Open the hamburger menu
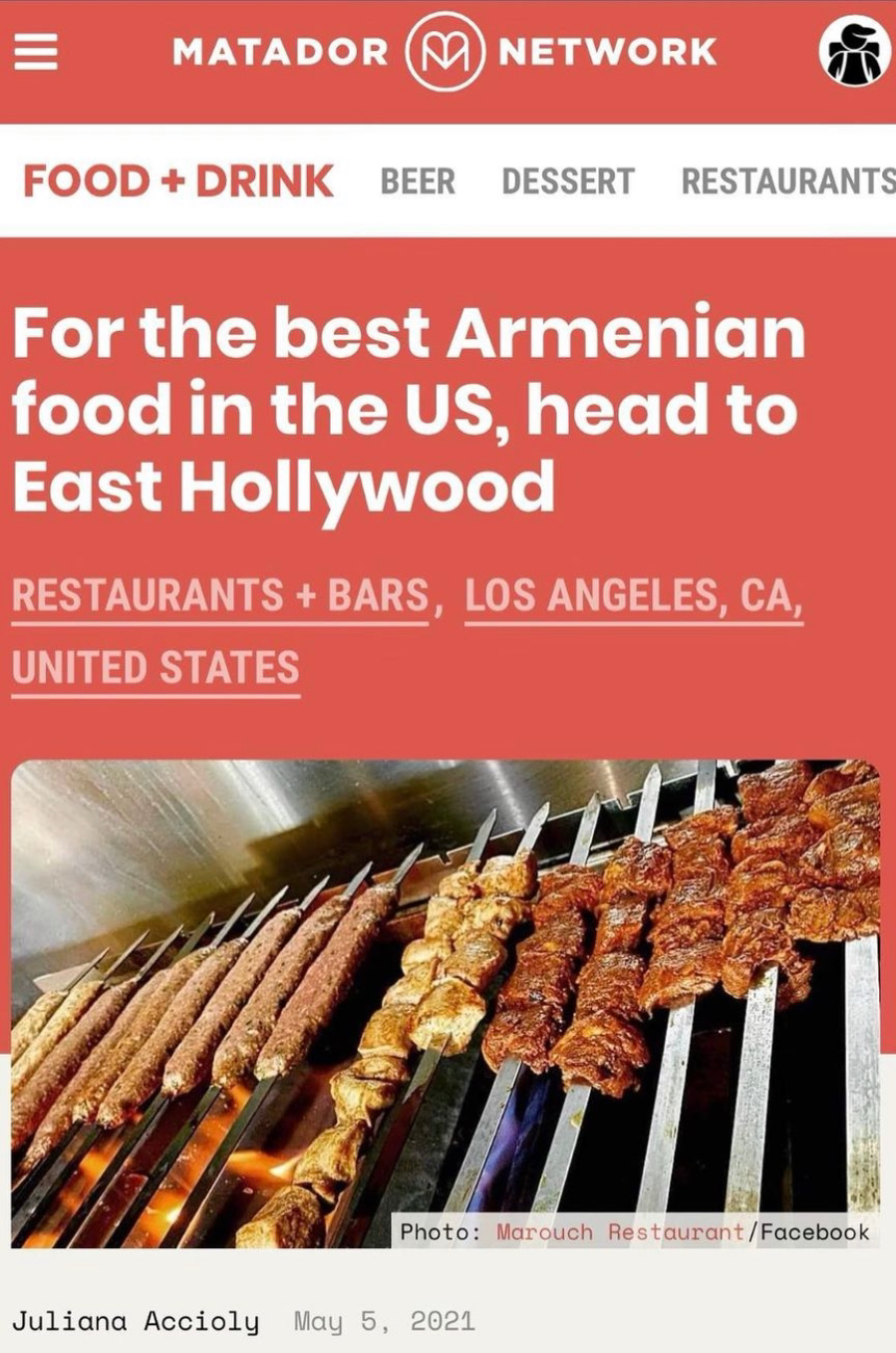 pyautogui.click(x=36, y=52)
